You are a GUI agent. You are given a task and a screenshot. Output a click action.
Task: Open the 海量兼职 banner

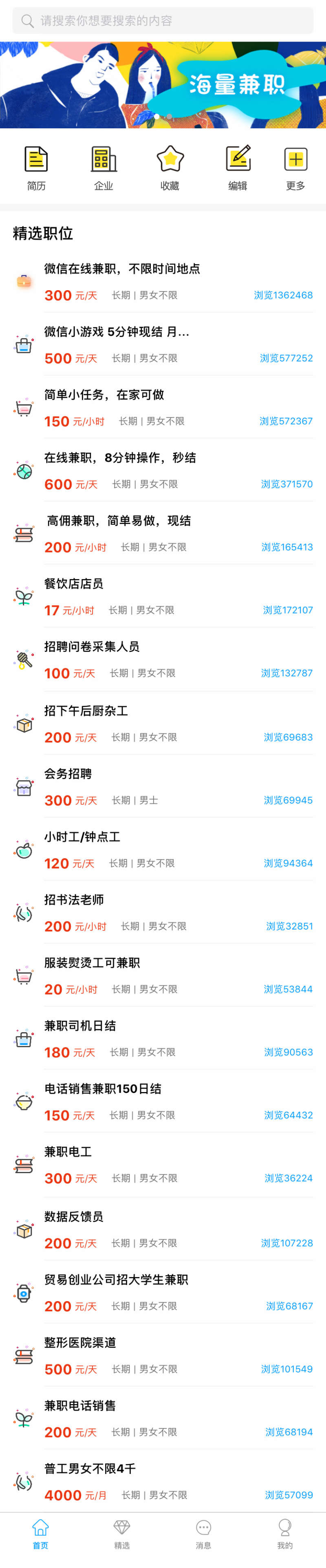click(x=163, y=85)
